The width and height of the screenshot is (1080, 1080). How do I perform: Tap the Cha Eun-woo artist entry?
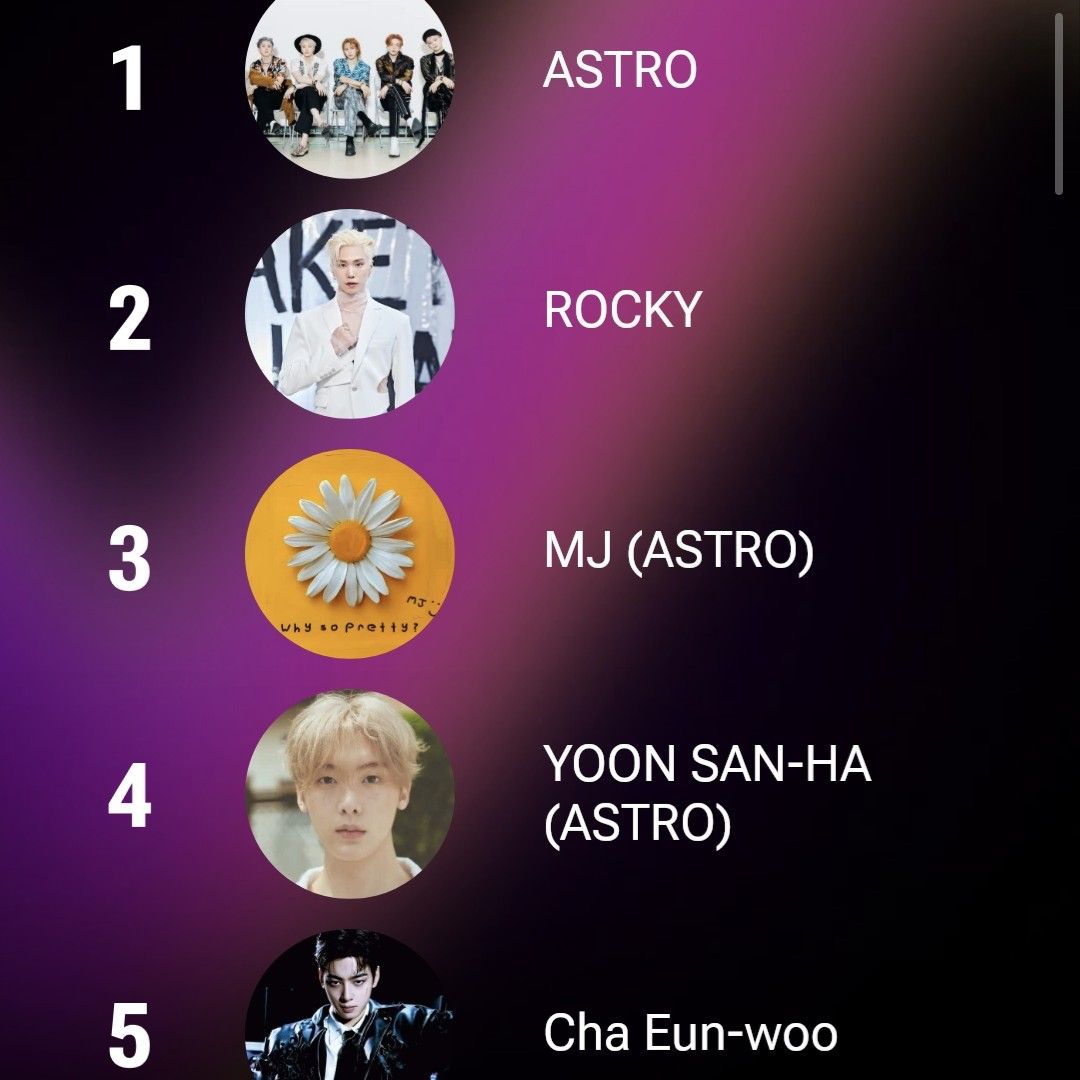pyautogui.click(x=690, y=1033)
